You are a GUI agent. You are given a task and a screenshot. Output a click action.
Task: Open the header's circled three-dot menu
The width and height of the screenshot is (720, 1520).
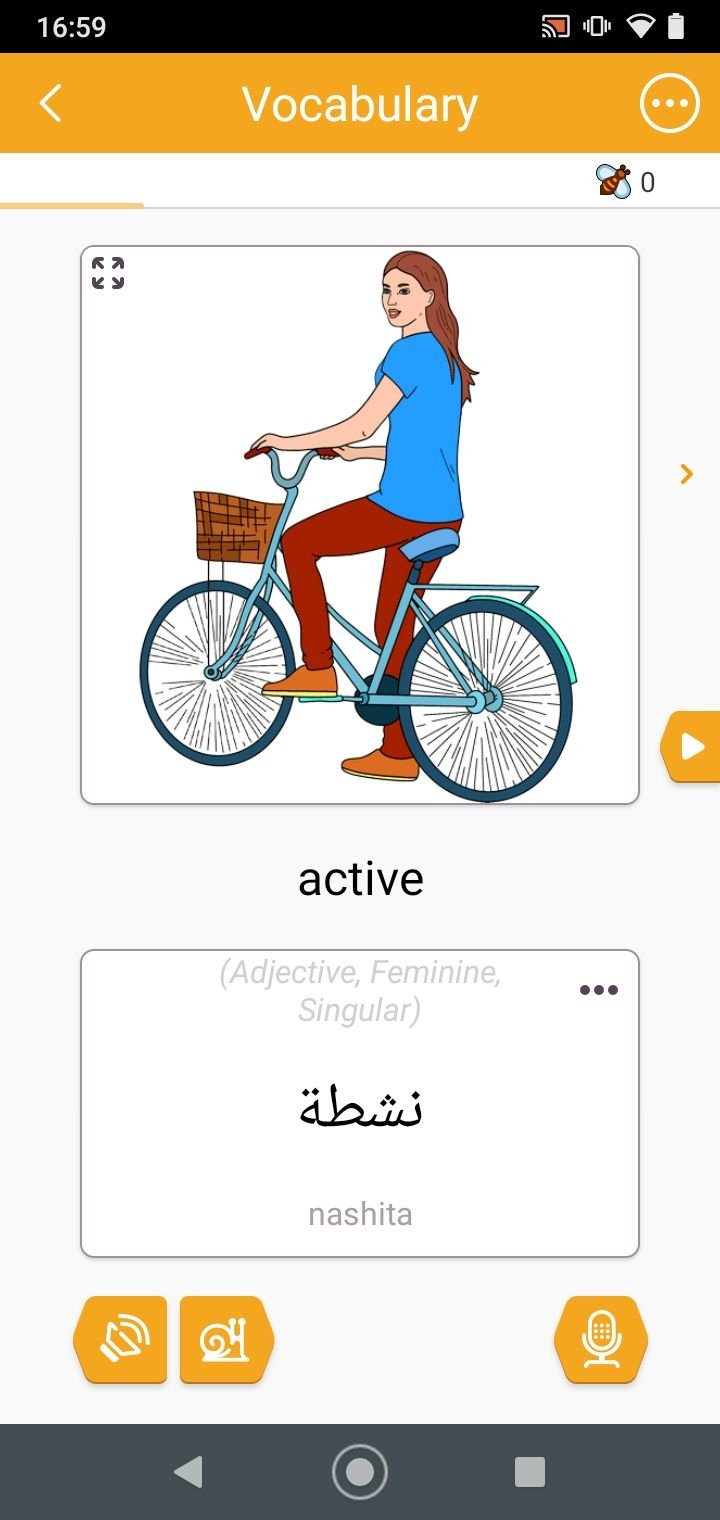(x=669, y=103)
